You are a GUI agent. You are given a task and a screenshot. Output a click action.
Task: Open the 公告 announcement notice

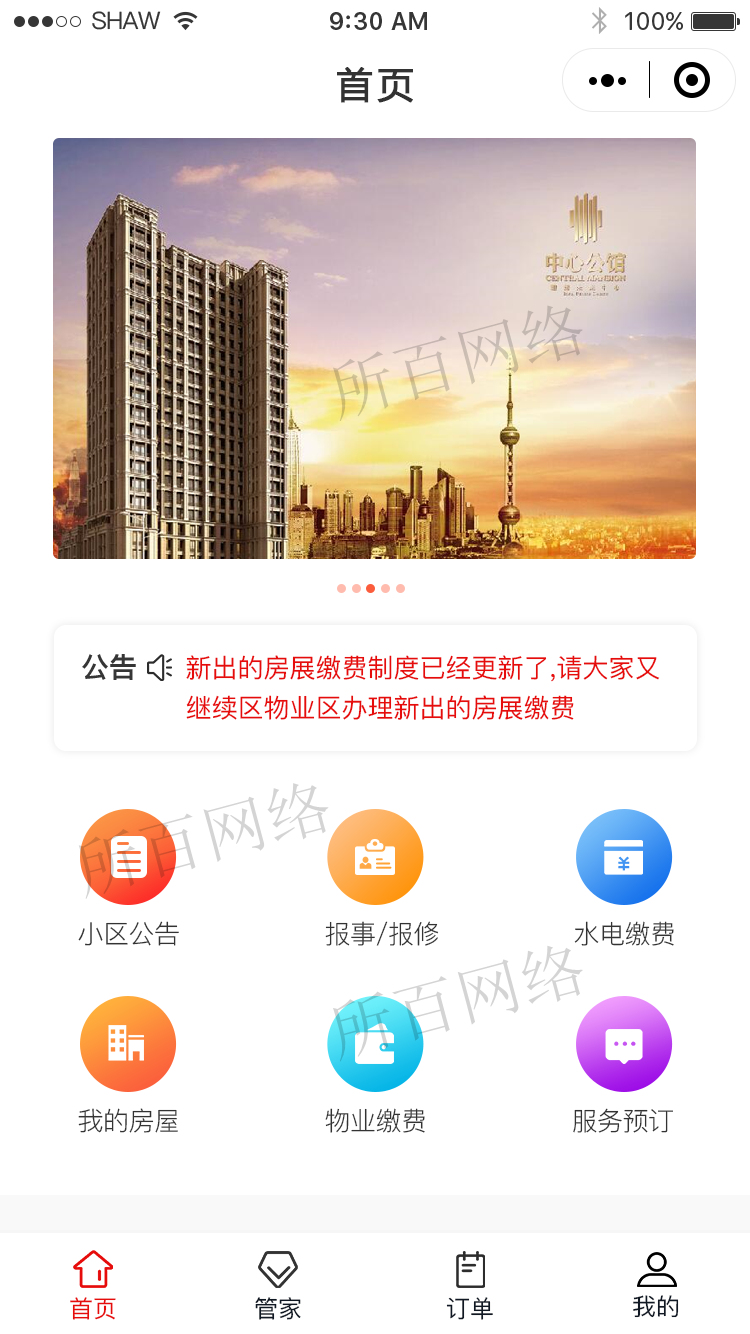pyautogui.click(x=375, y=688)
